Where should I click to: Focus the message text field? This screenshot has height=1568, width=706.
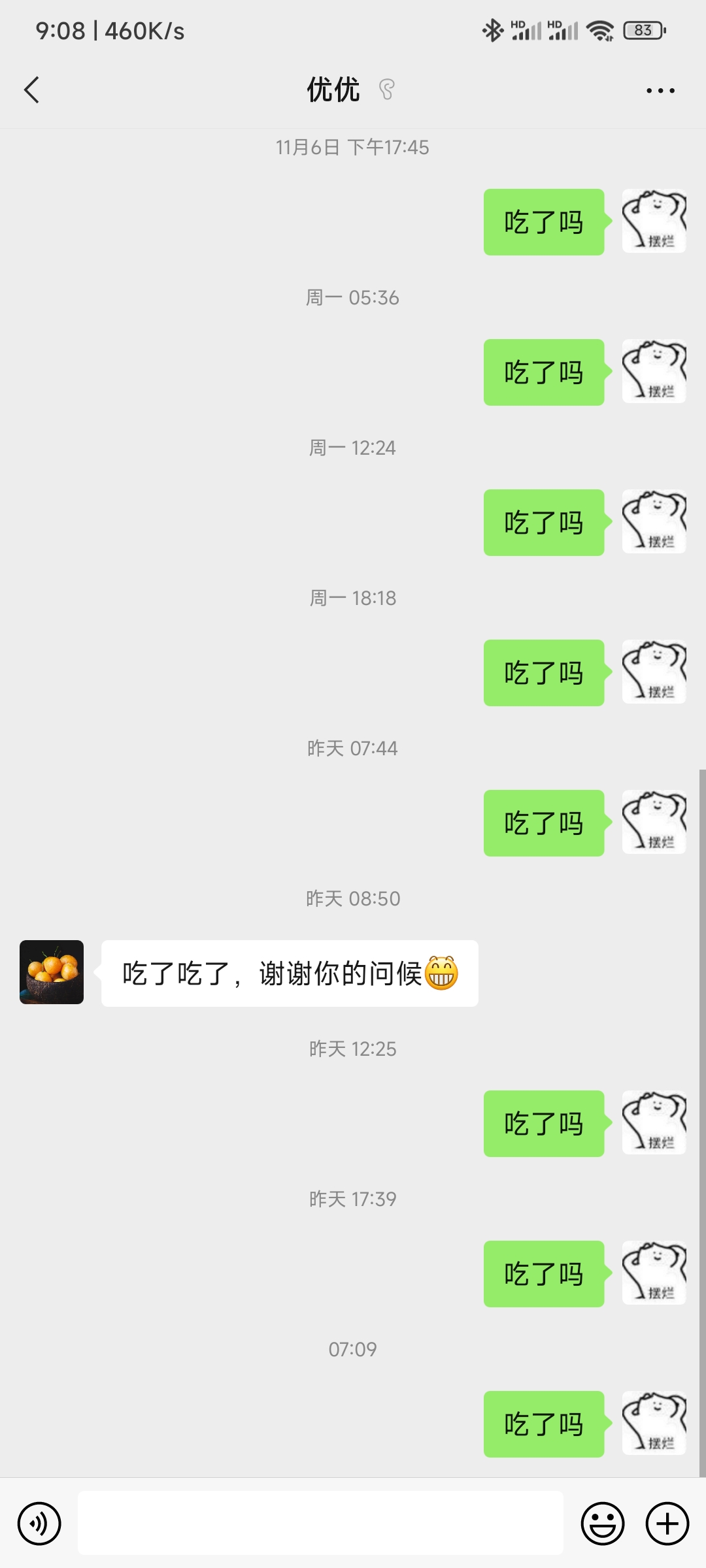click(320, 1522)
